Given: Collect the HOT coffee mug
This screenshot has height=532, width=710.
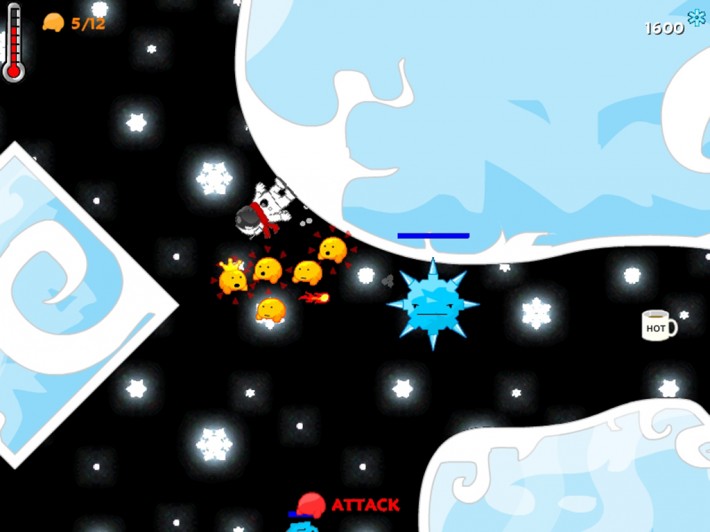Looking at the screenshot, I should click(658, 326).
